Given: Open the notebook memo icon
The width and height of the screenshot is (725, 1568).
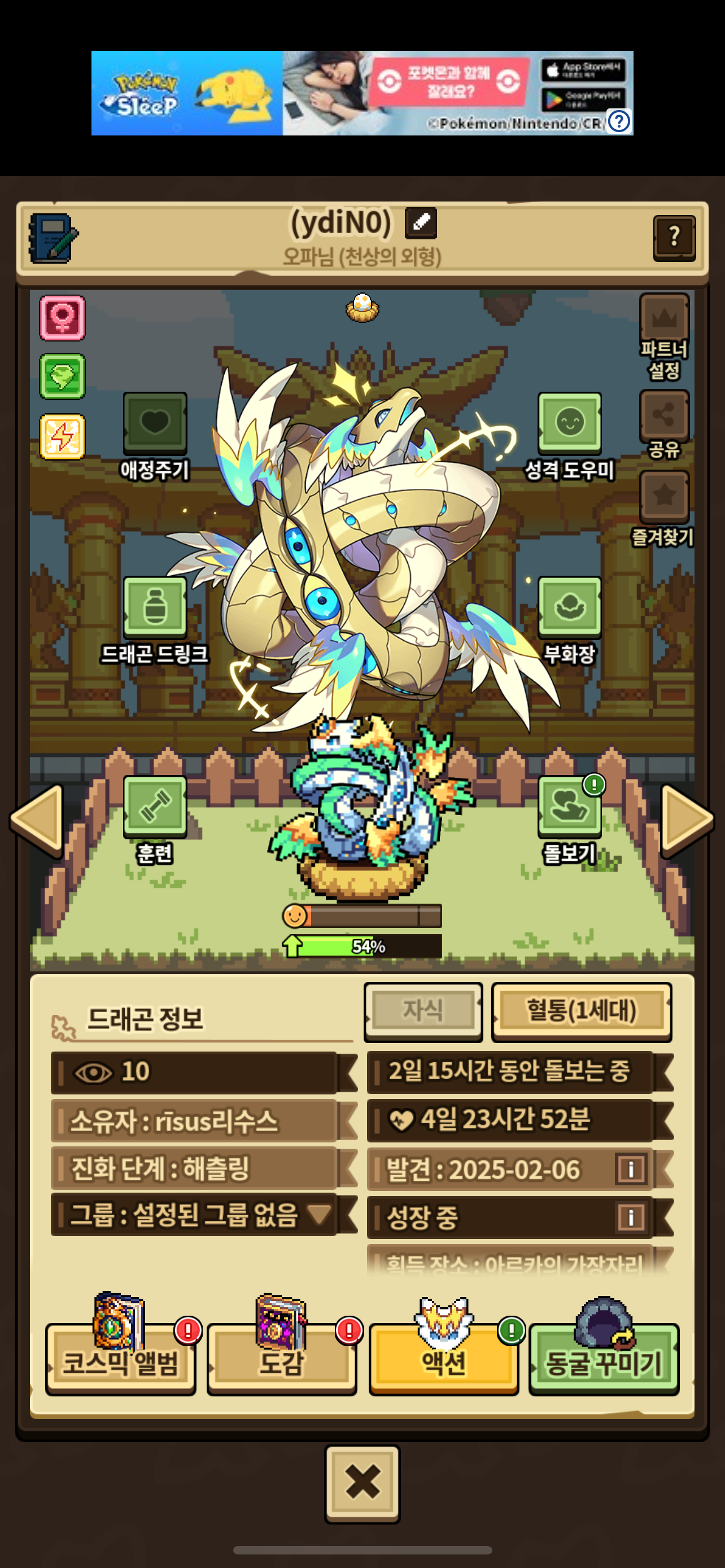Looking at the screenshot, I should click(53, 238).
